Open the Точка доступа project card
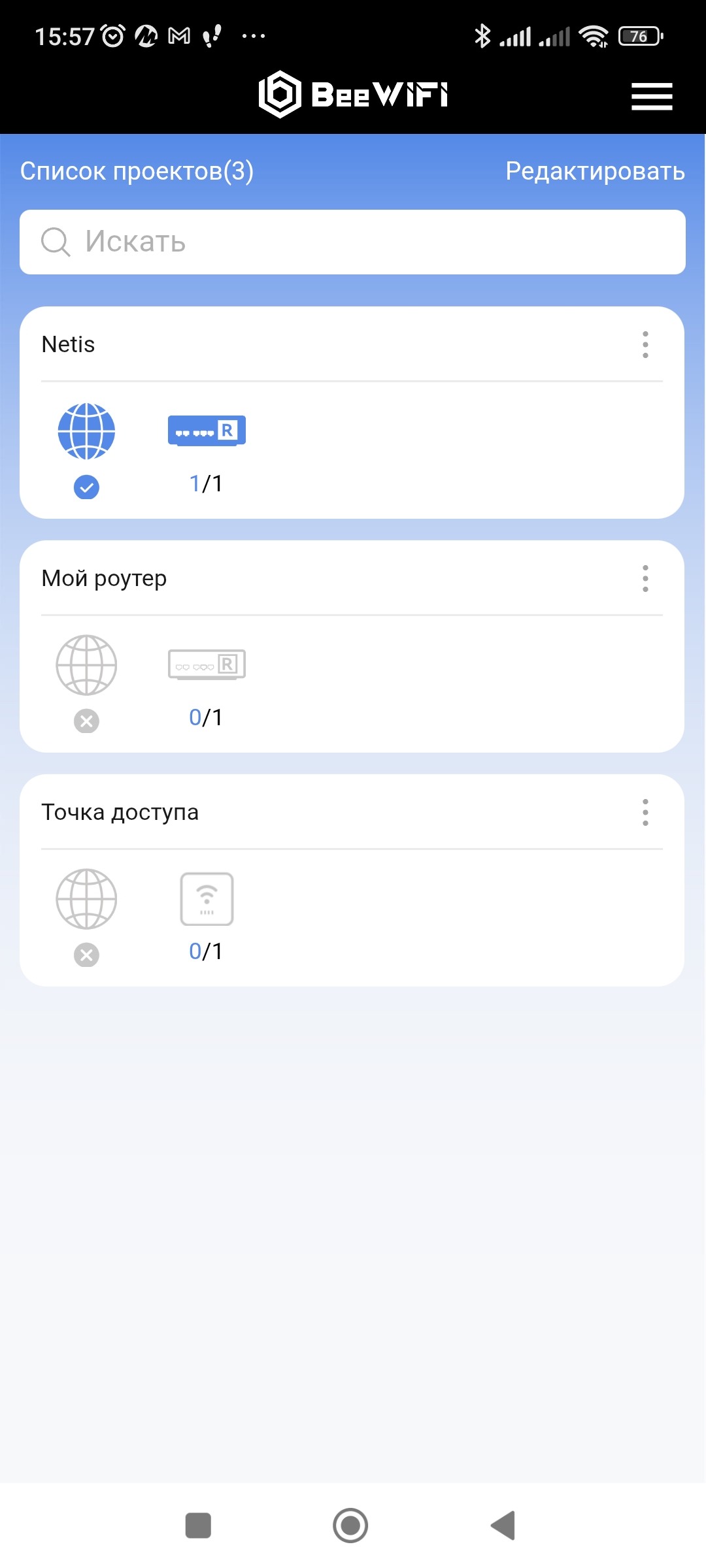The height and width of the screenshot is (1568, 706). point(352,880)
